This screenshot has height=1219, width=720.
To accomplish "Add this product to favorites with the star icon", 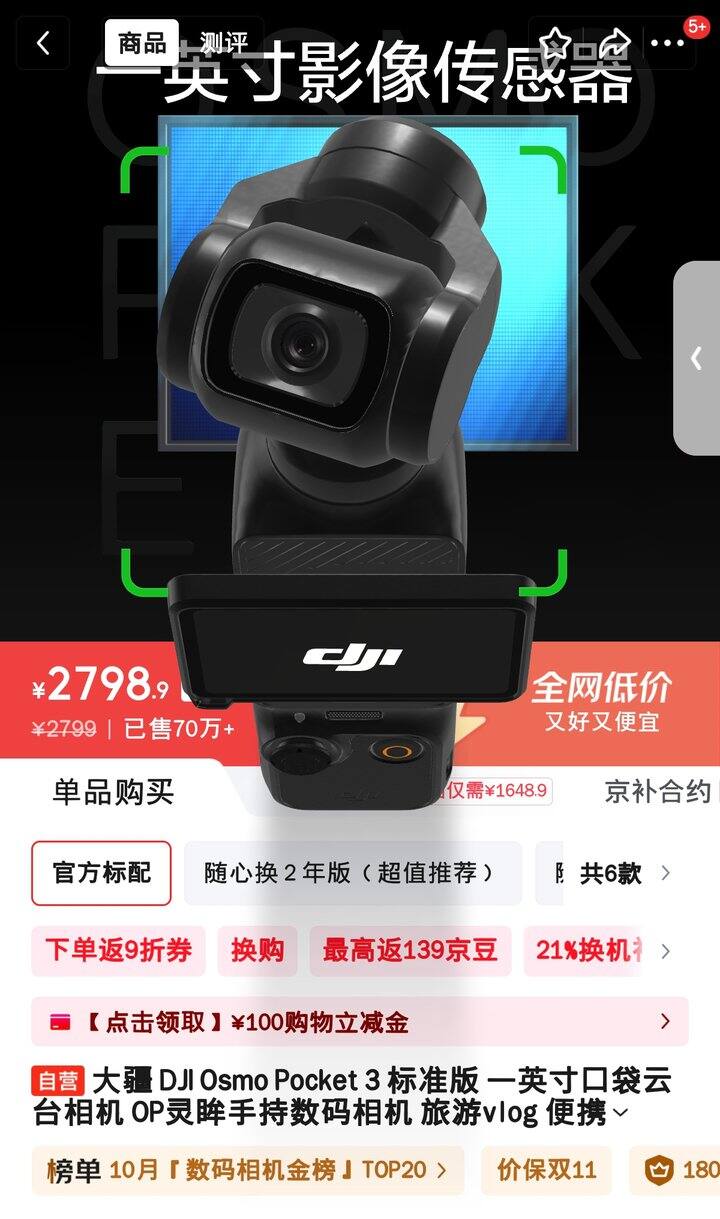I will coord(556,43).
